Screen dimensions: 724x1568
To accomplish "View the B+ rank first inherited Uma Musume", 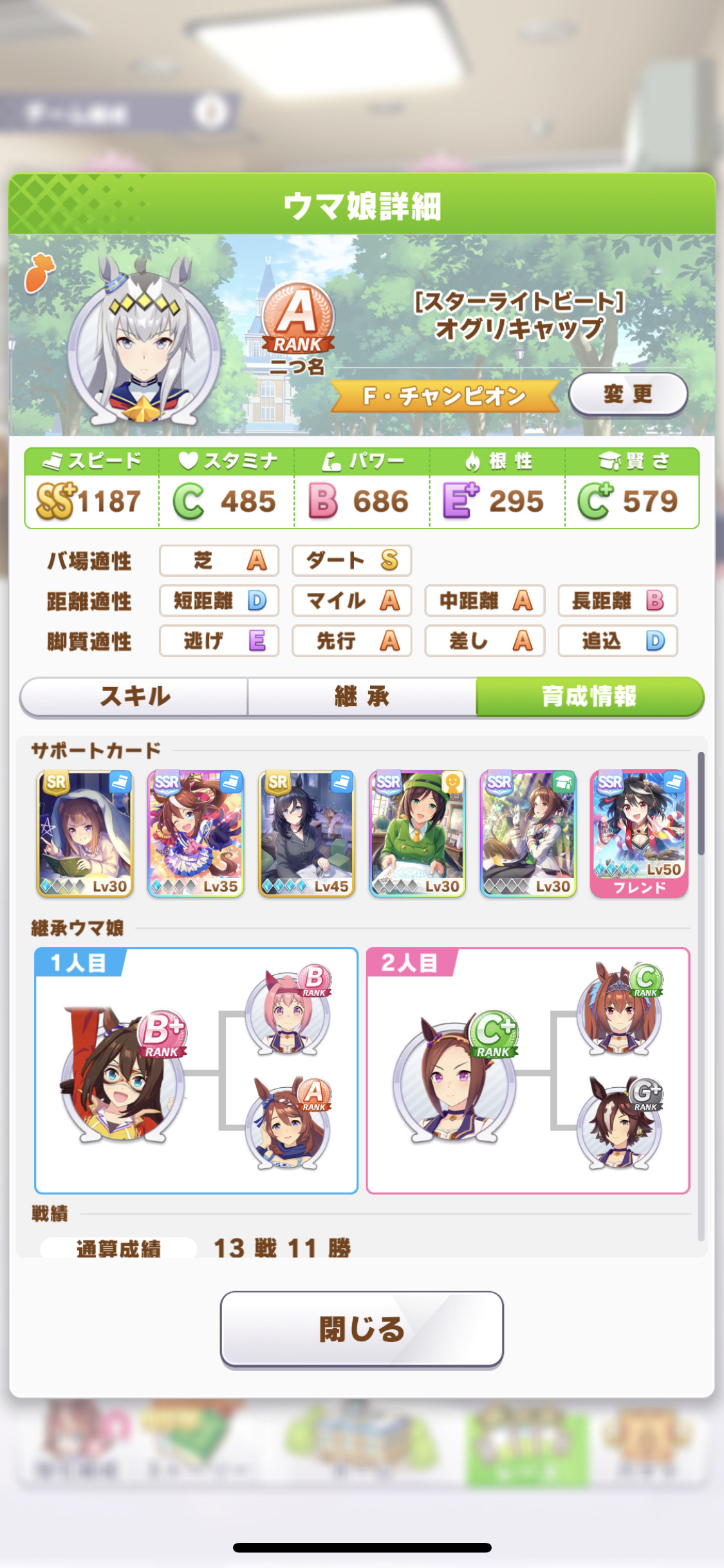I will (122, 1074).
